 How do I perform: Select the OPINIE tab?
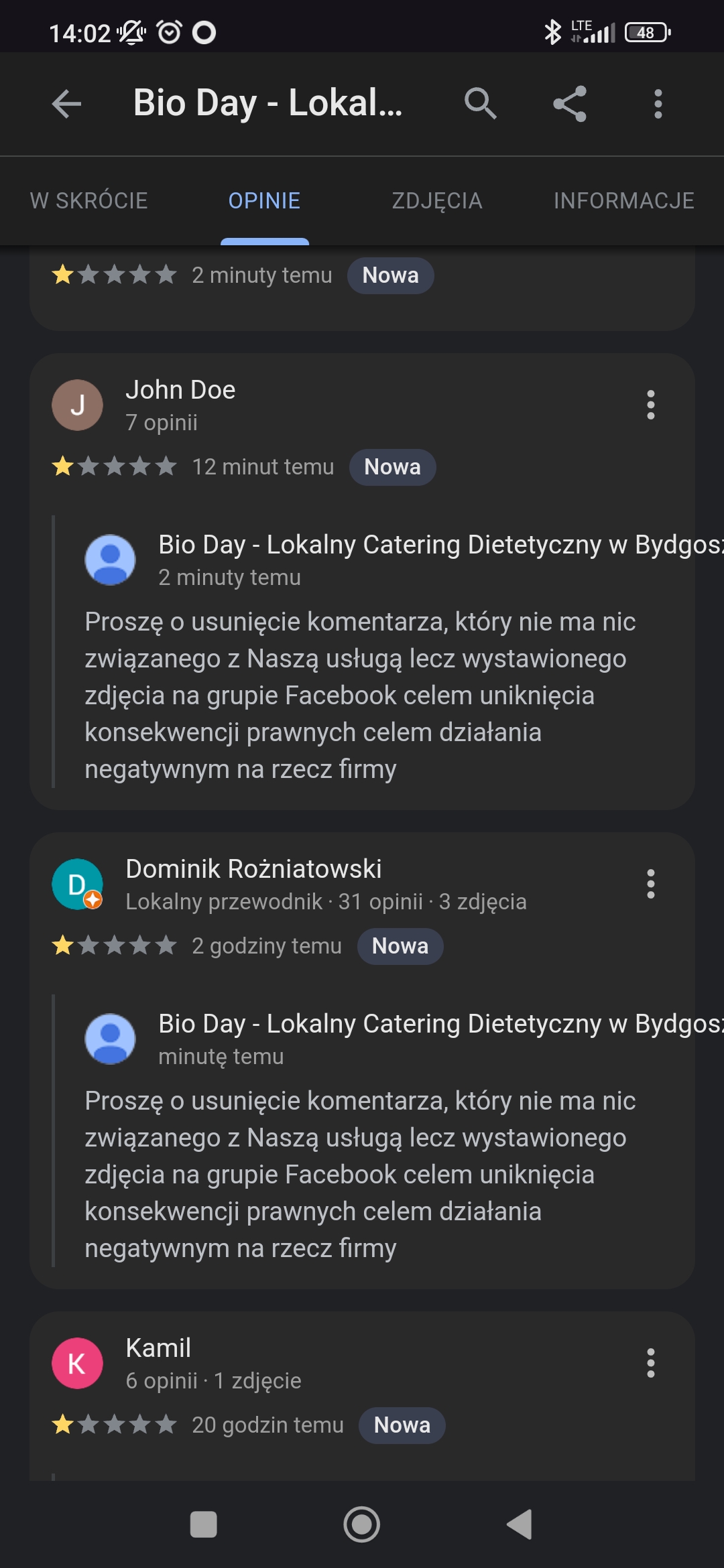tap(264, 200)
